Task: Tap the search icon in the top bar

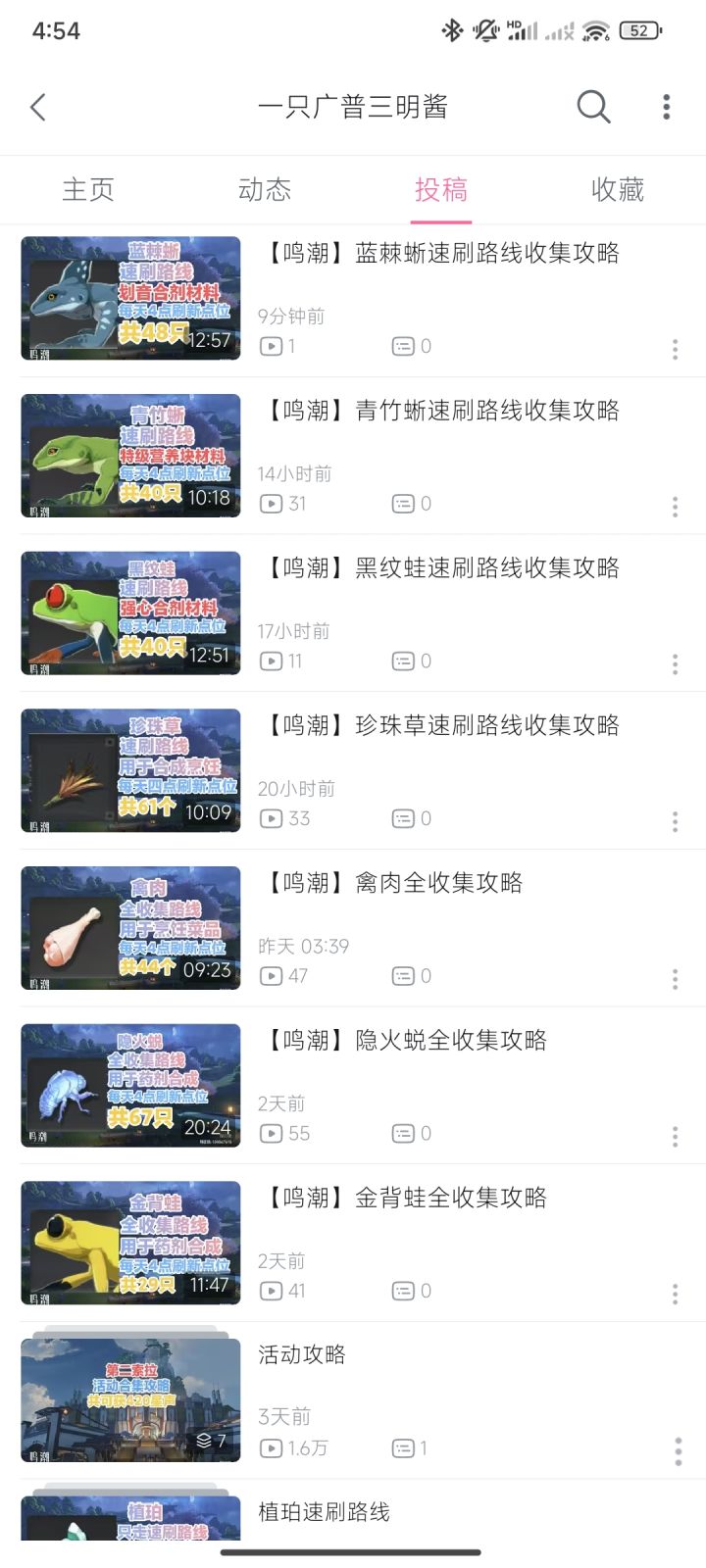Action: pos(593,107)
